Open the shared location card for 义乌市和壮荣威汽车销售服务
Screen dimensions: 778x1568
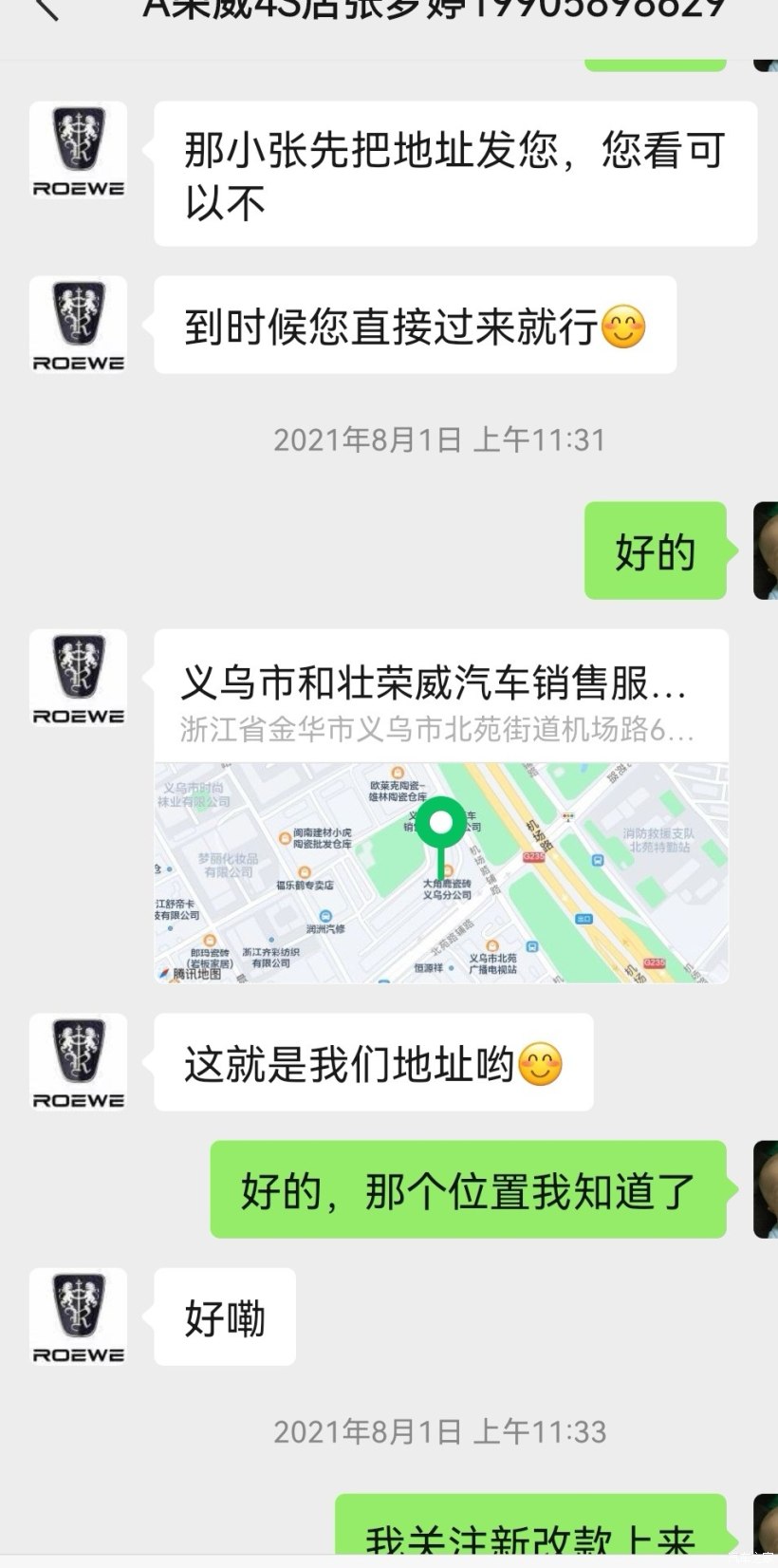(x=441, y=805)
